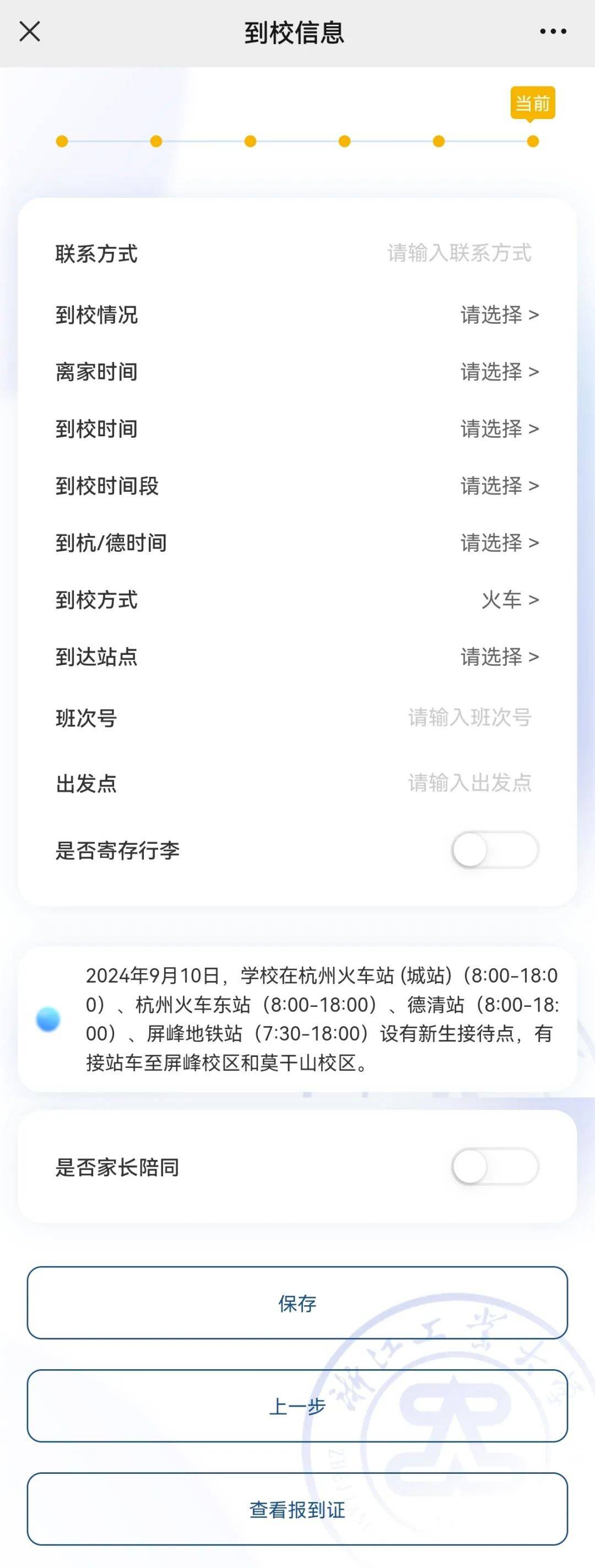The width and height of the screenshot is (595, 1568).
Task: Go back with 上一步 button
Action: tap(297, 1406)
